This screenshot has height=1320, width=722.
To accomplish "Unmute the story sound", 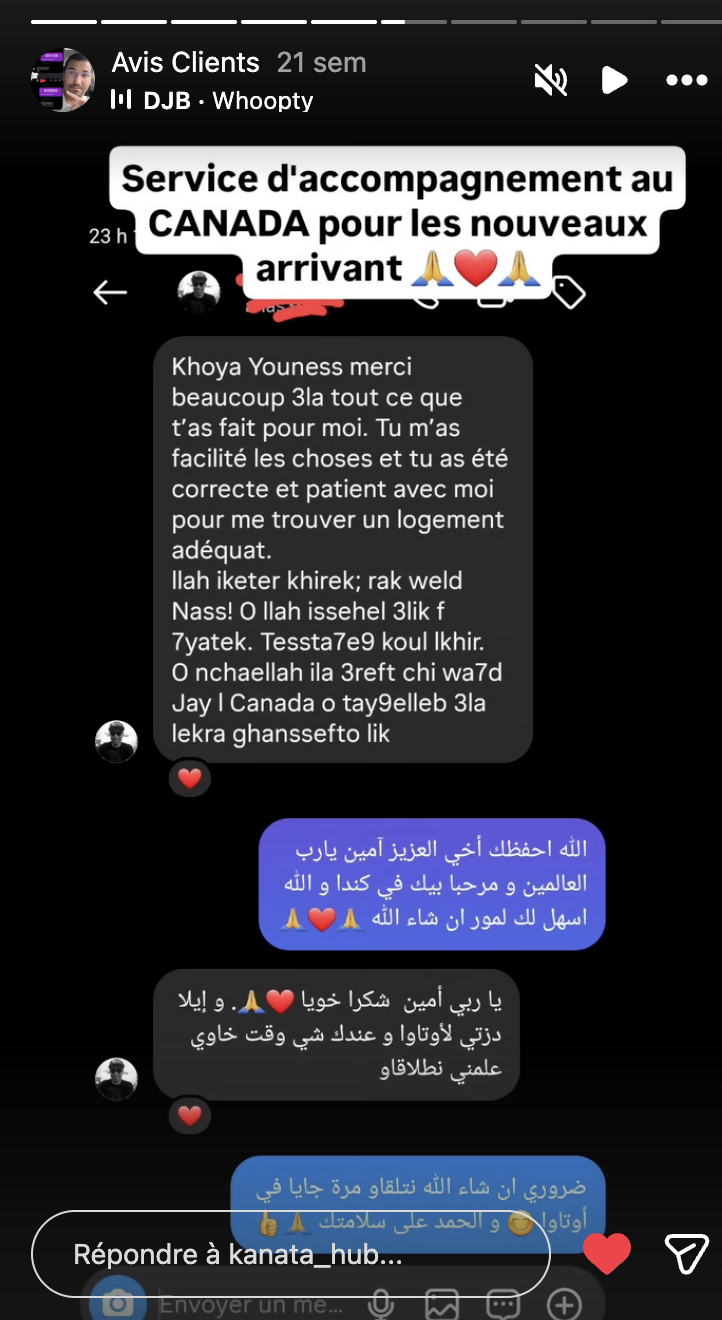I will point(551,80).
